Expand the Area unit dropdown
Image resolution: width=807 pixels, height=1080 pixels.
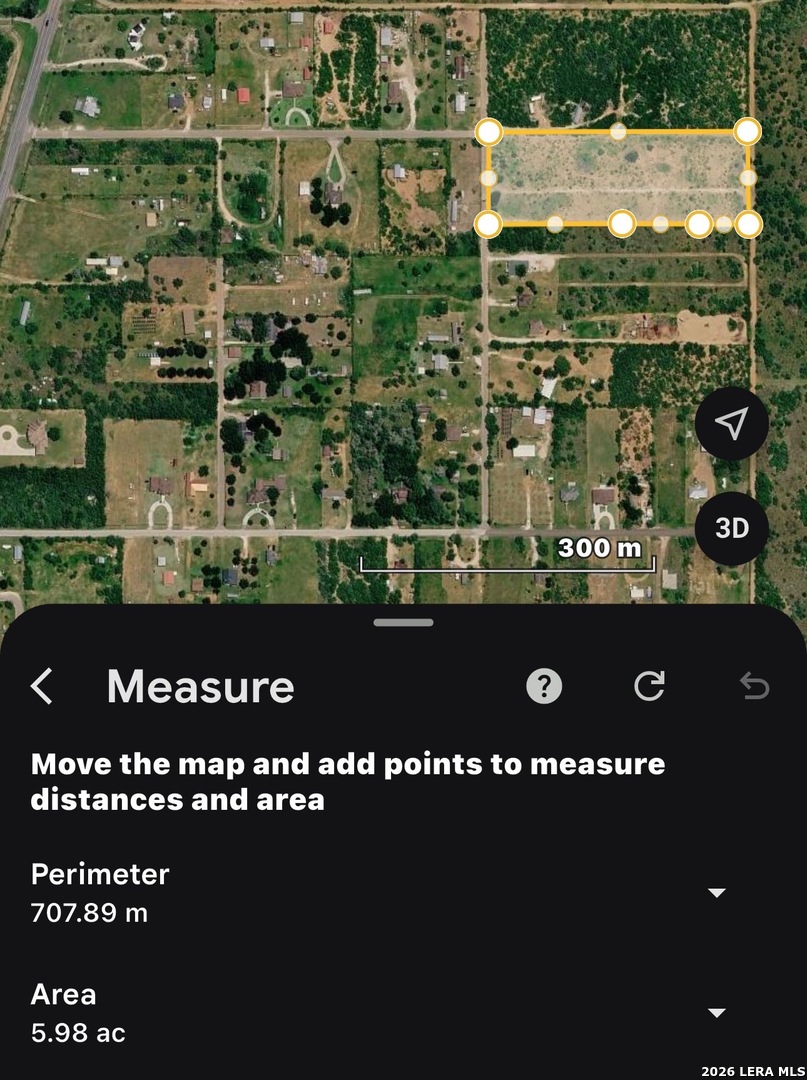716,1013
